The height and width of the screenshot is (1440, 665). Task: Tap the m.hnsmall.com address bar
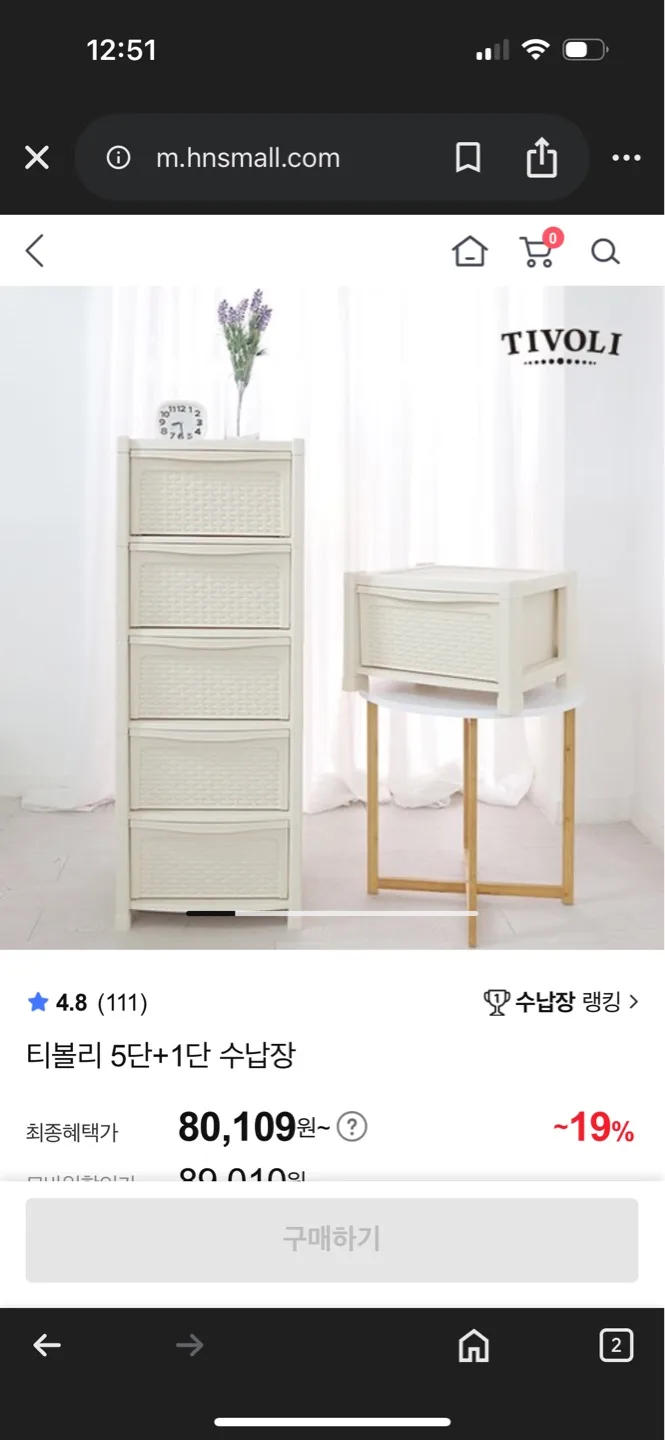pyautogui.click(x=248, y=158)
